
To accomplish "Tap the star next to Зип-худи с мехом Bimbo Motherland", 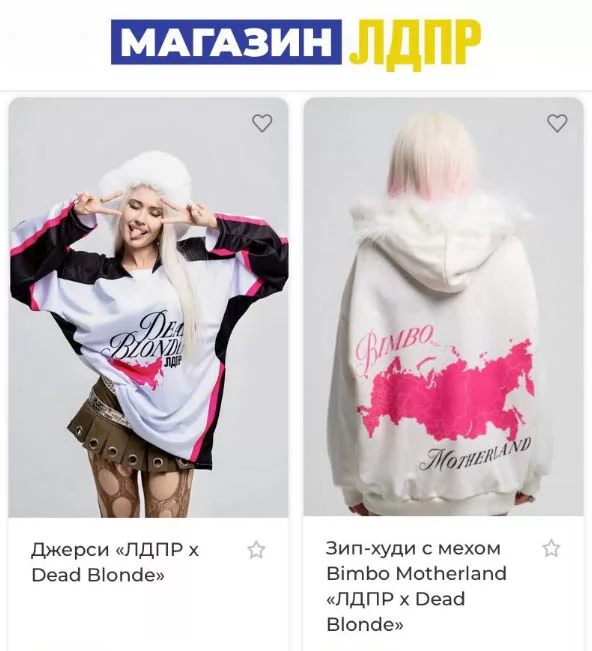I will 551,548.
